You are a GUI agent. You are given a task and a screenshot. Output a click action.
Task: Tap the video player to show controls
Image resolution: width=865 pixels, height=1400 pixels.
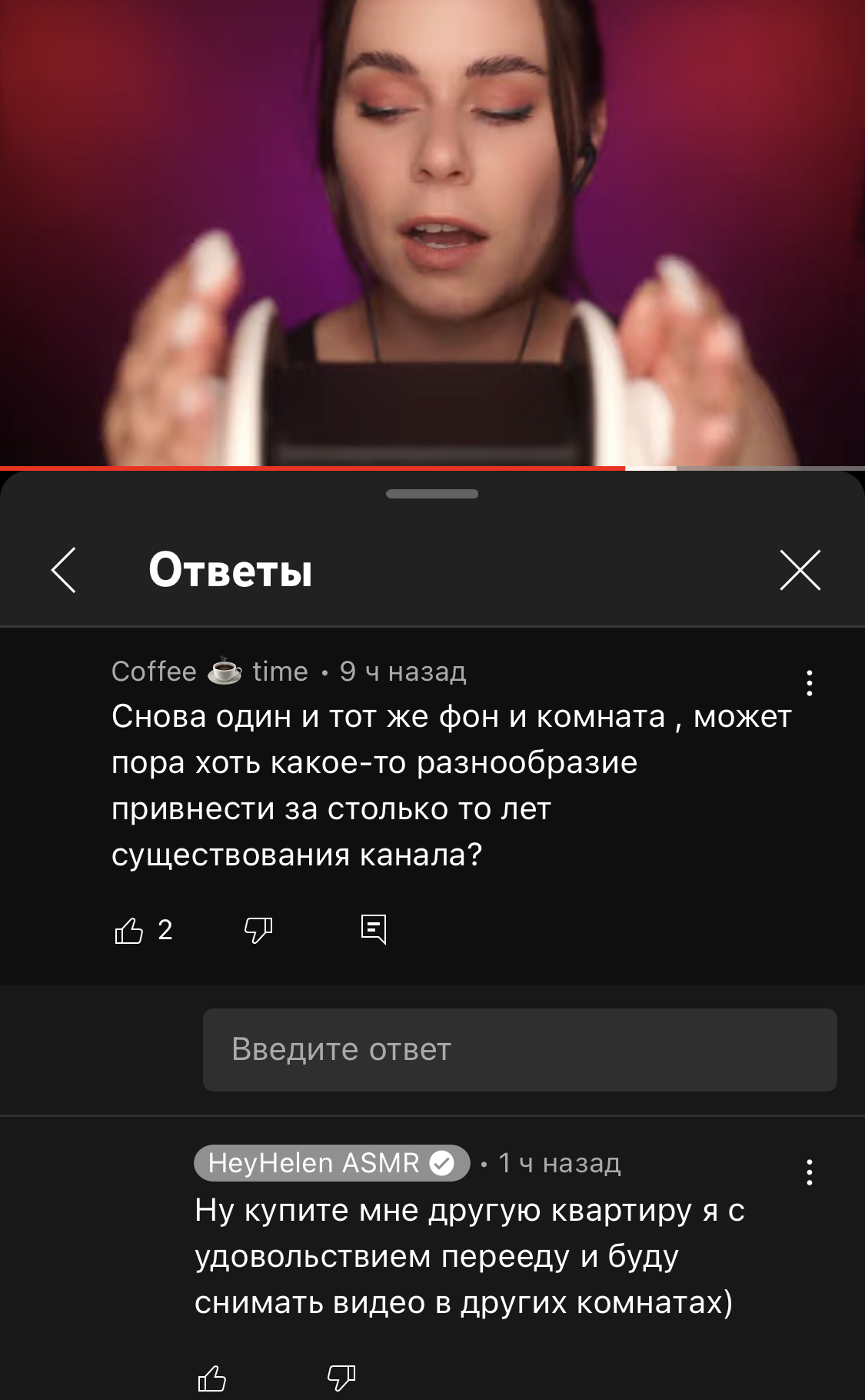[432, 231]
